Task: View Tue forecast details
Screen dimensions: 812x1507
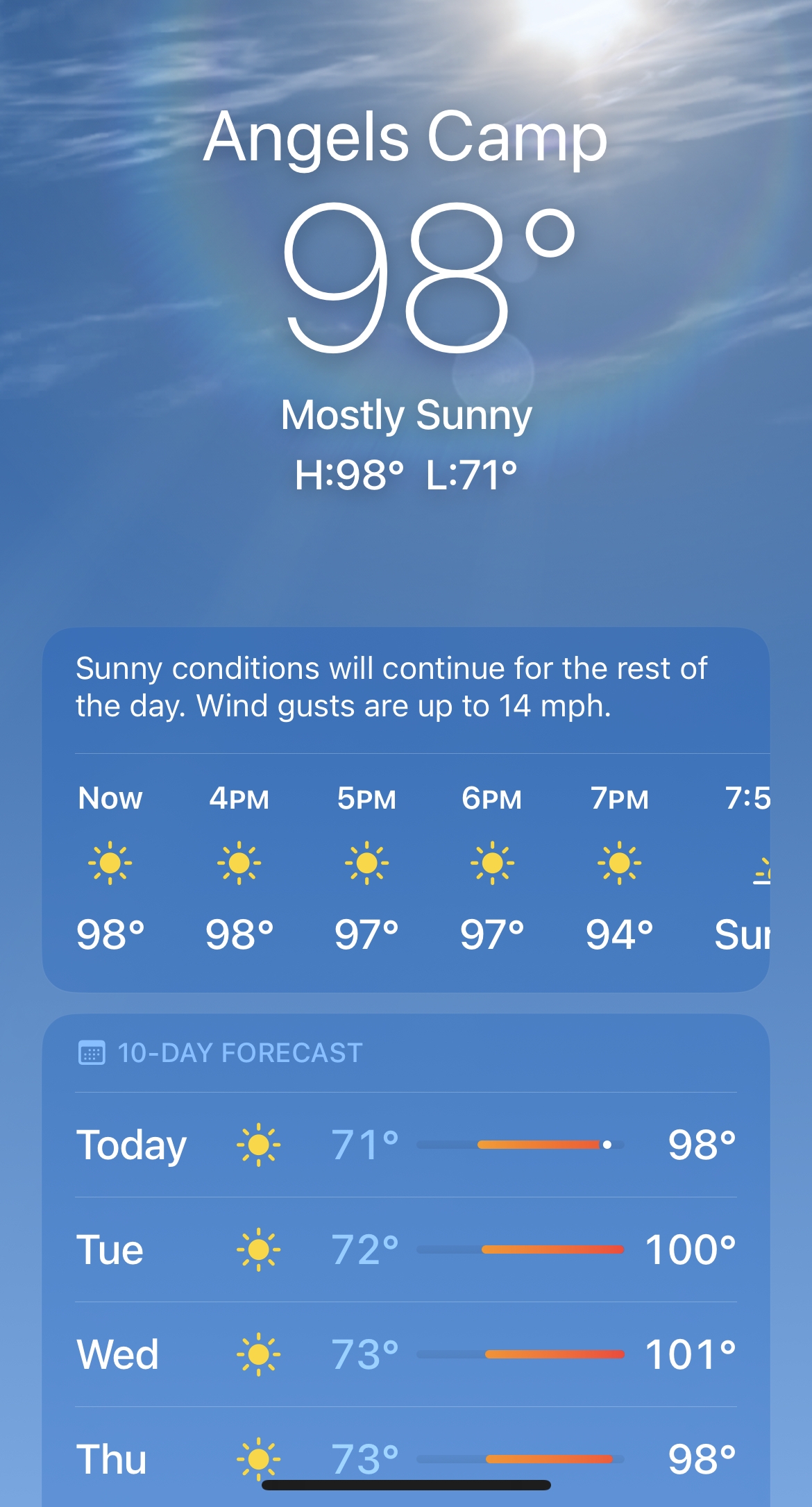Action: click(405, 1249)
